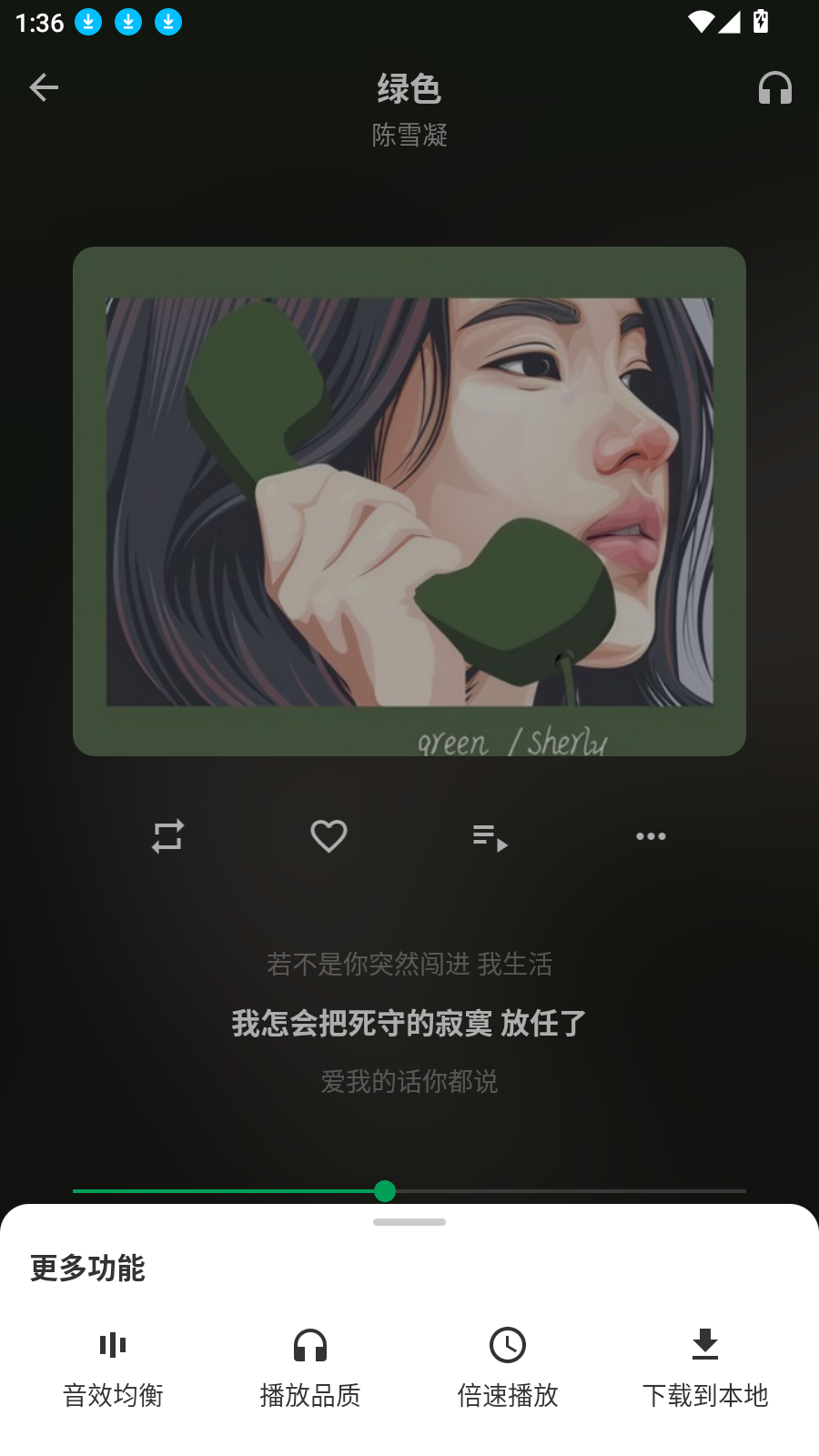
Task: Tap the 倍速播放 clock speed icon
Action: (x=507, y=1345)
